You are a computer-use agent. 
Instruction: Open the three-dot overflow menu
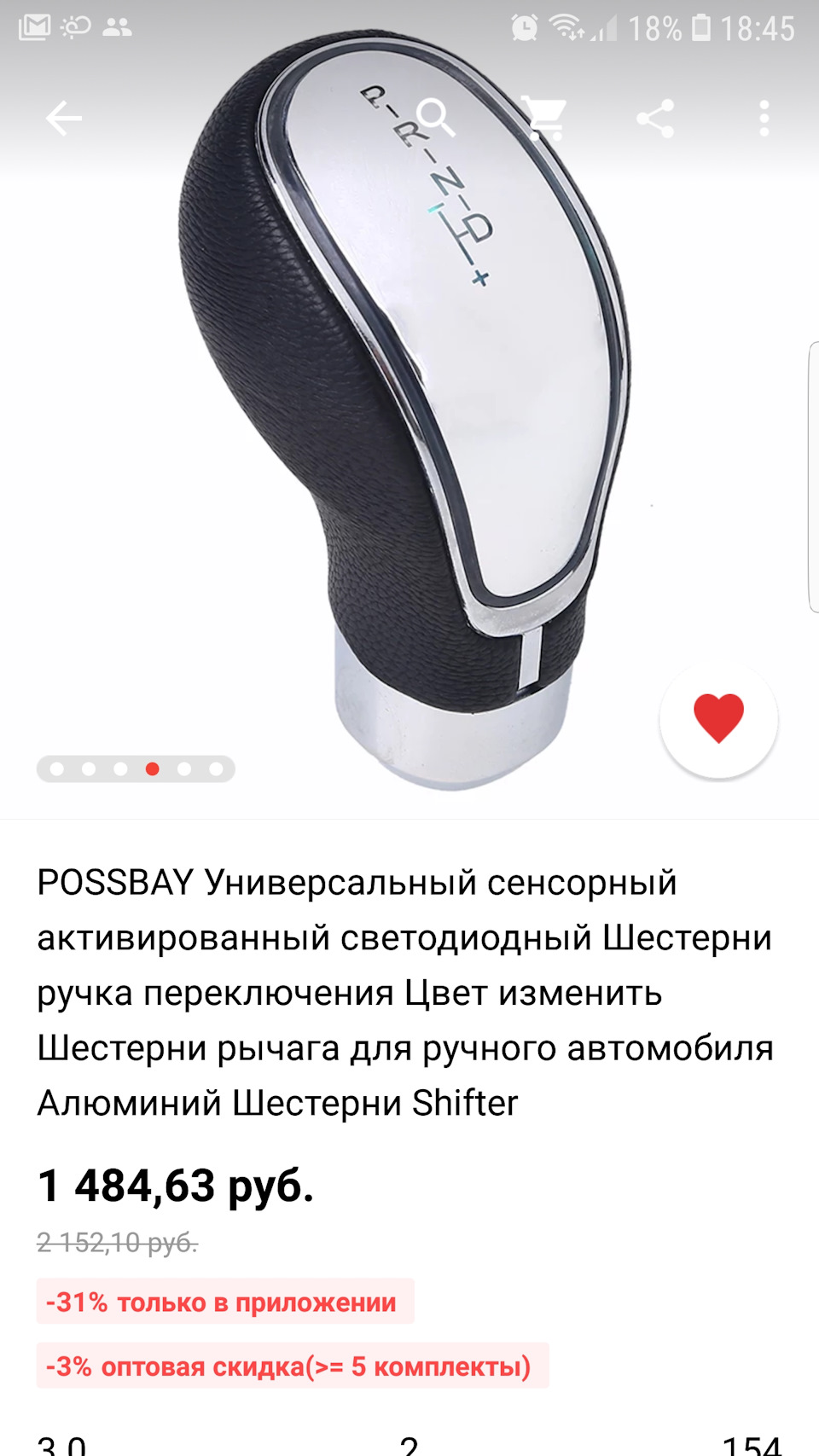(764, 119)
